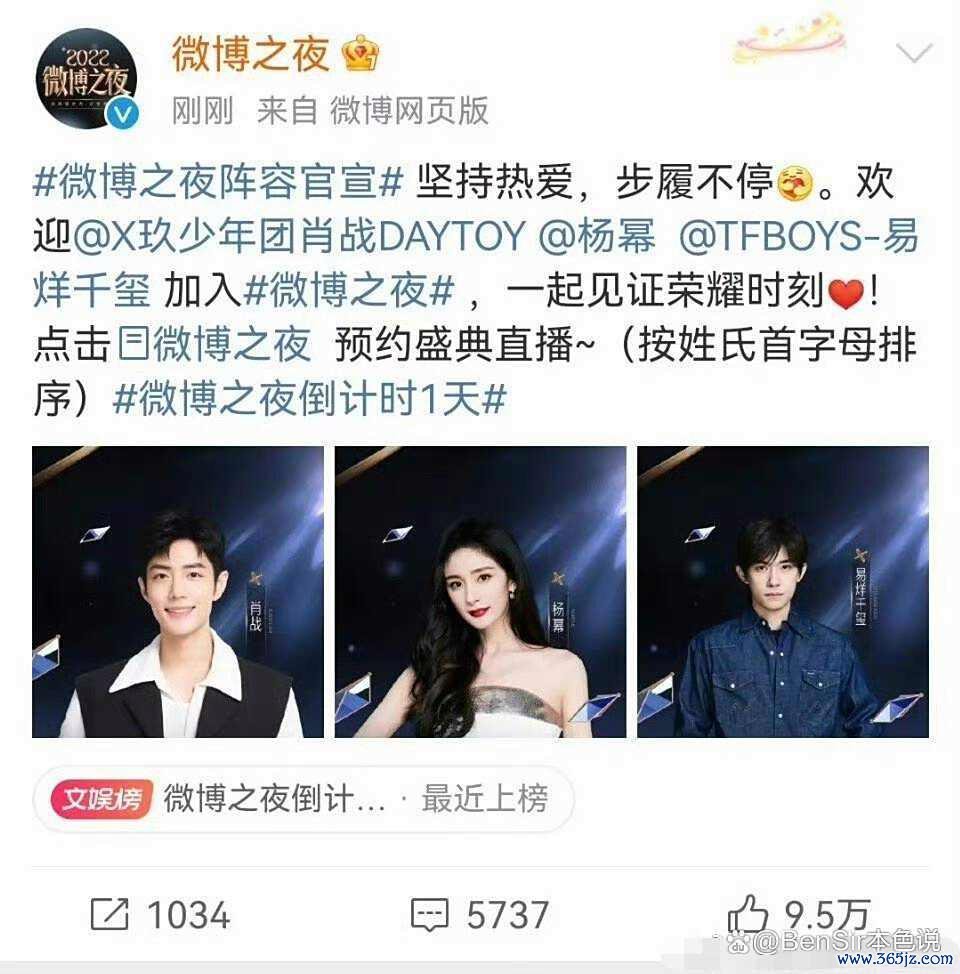
Task: View the middle post photo
Action: click(480, 592)
